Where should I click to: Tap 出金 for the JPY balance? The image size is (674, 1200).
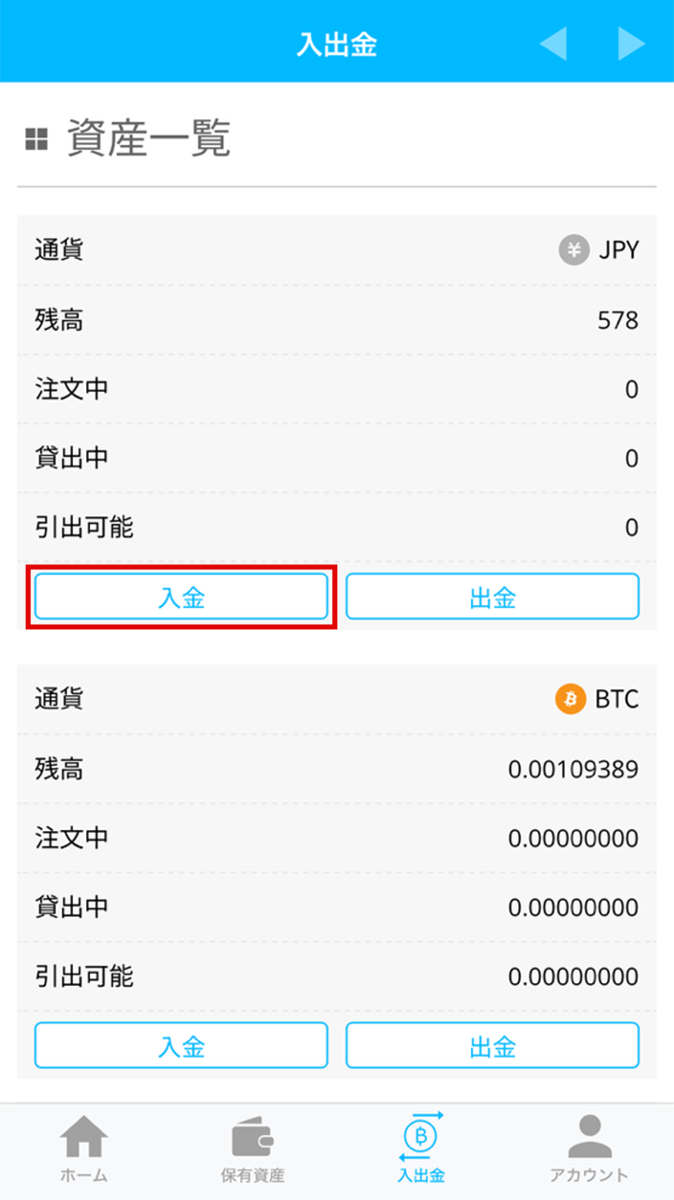tap(492, 597)
